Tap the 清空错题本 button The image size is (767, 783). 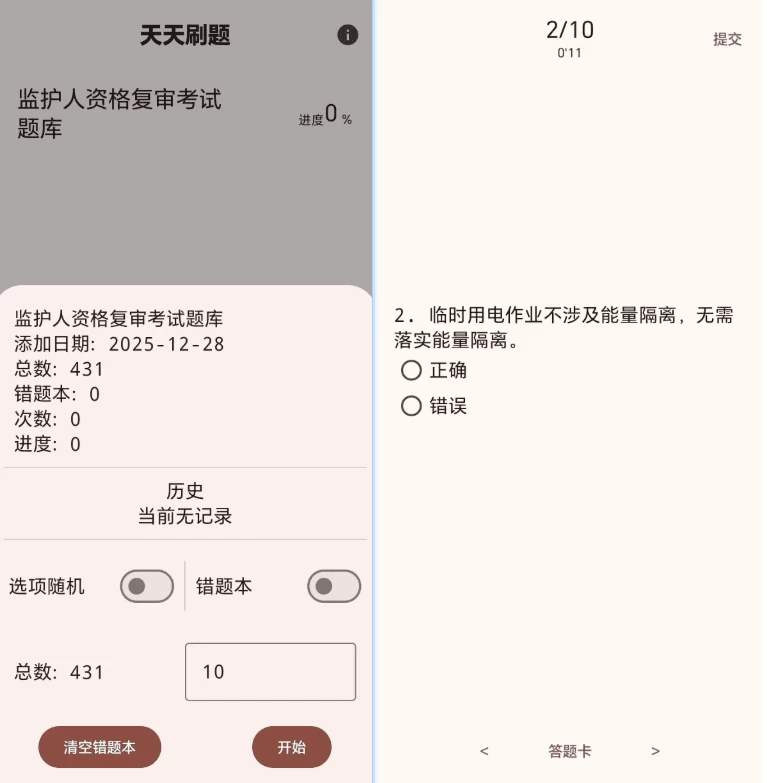coord(99,747)
